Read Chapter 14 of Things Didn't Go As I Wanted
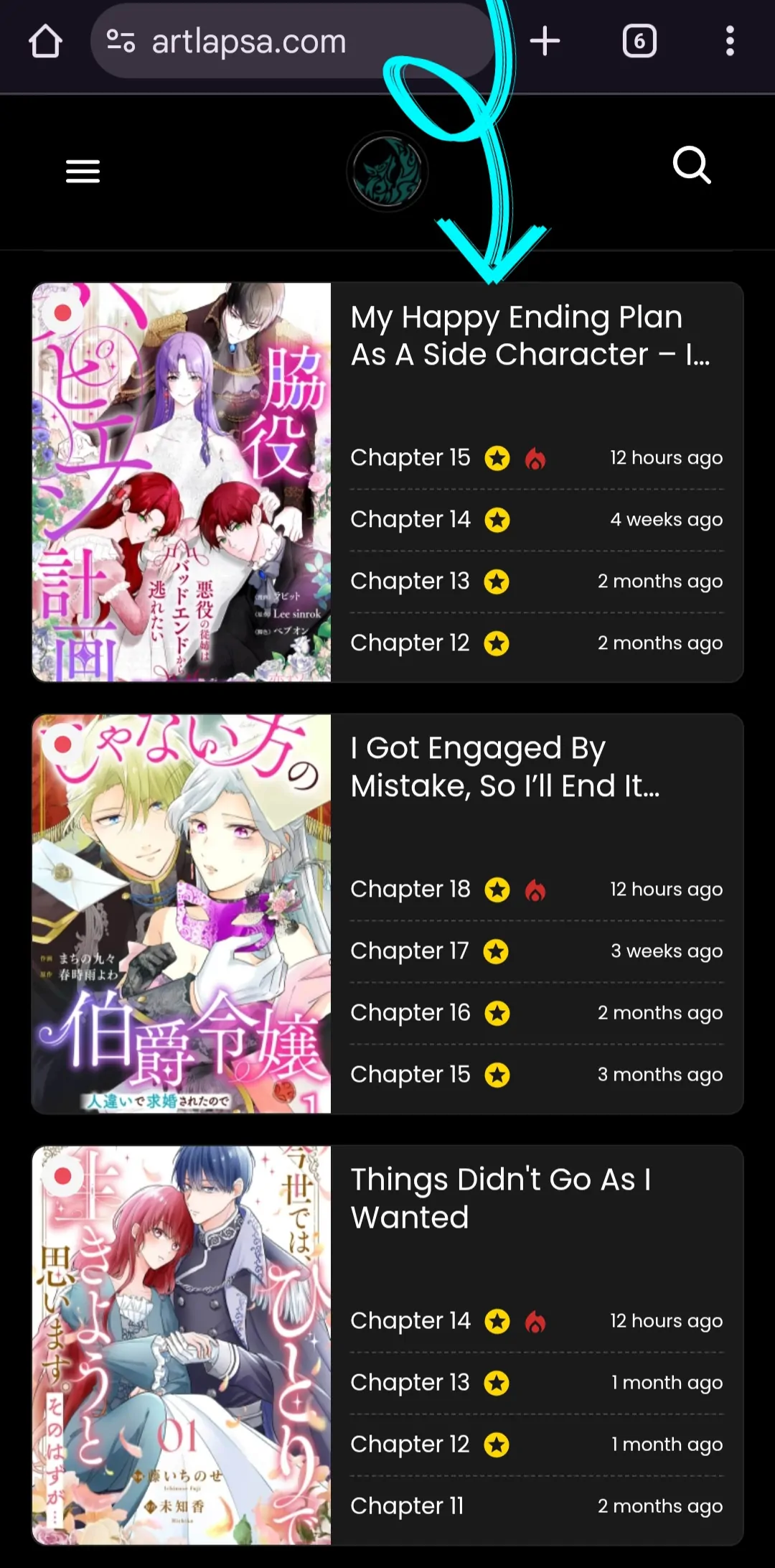This screenshot has height=1568, width=775. [410, 1320]
